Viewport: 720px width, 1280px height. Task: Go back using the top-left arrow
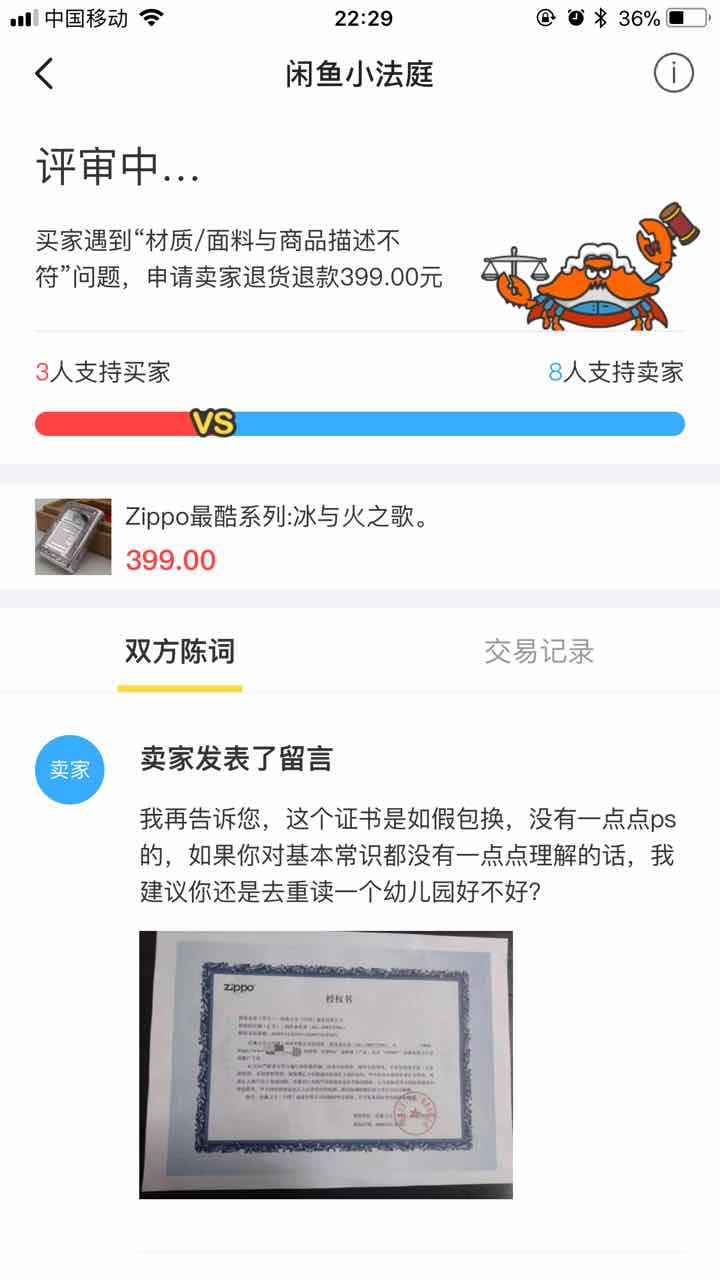44,74
